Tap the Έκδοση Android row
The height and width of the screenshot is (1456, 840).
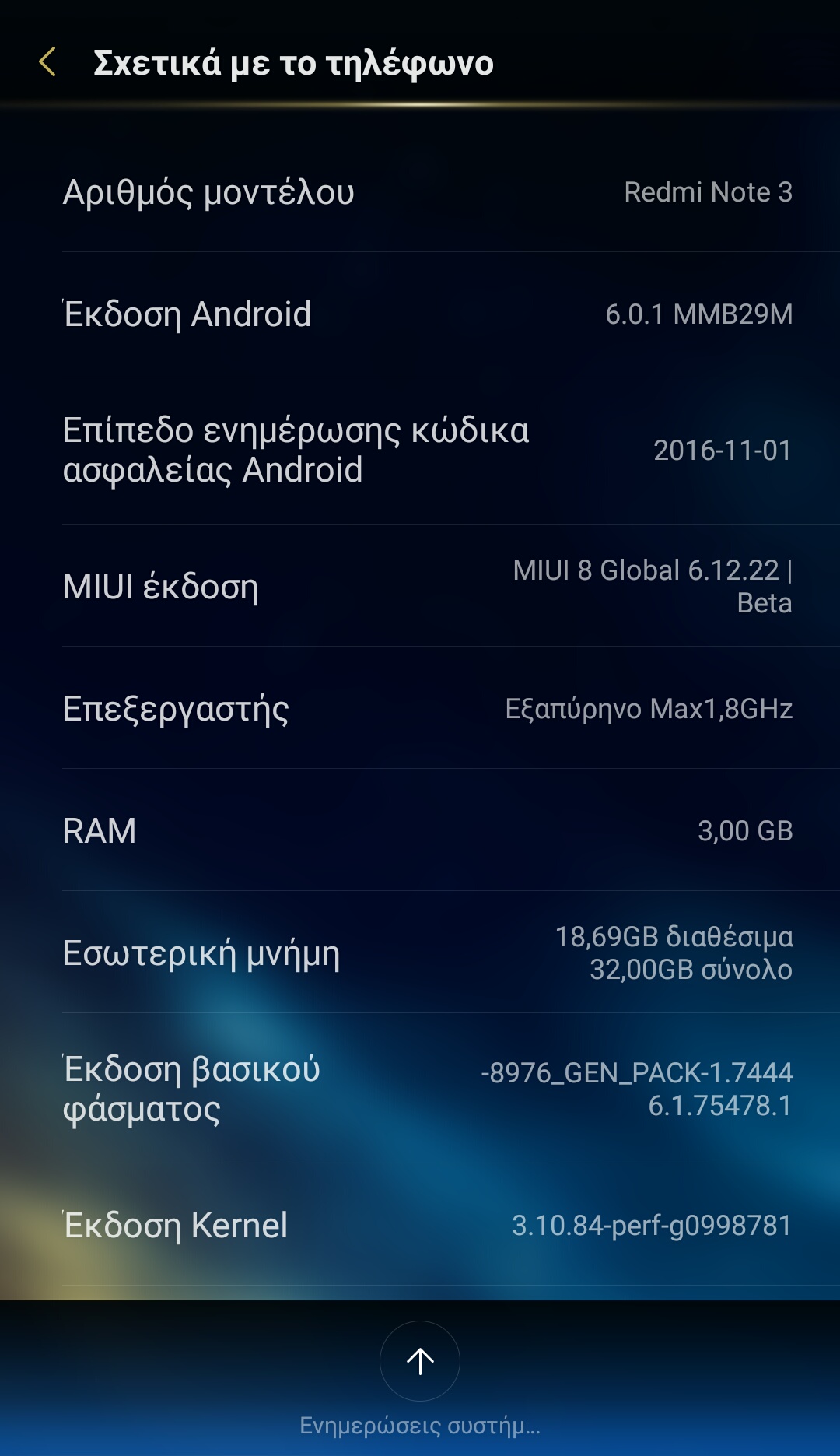pos(420,314)
